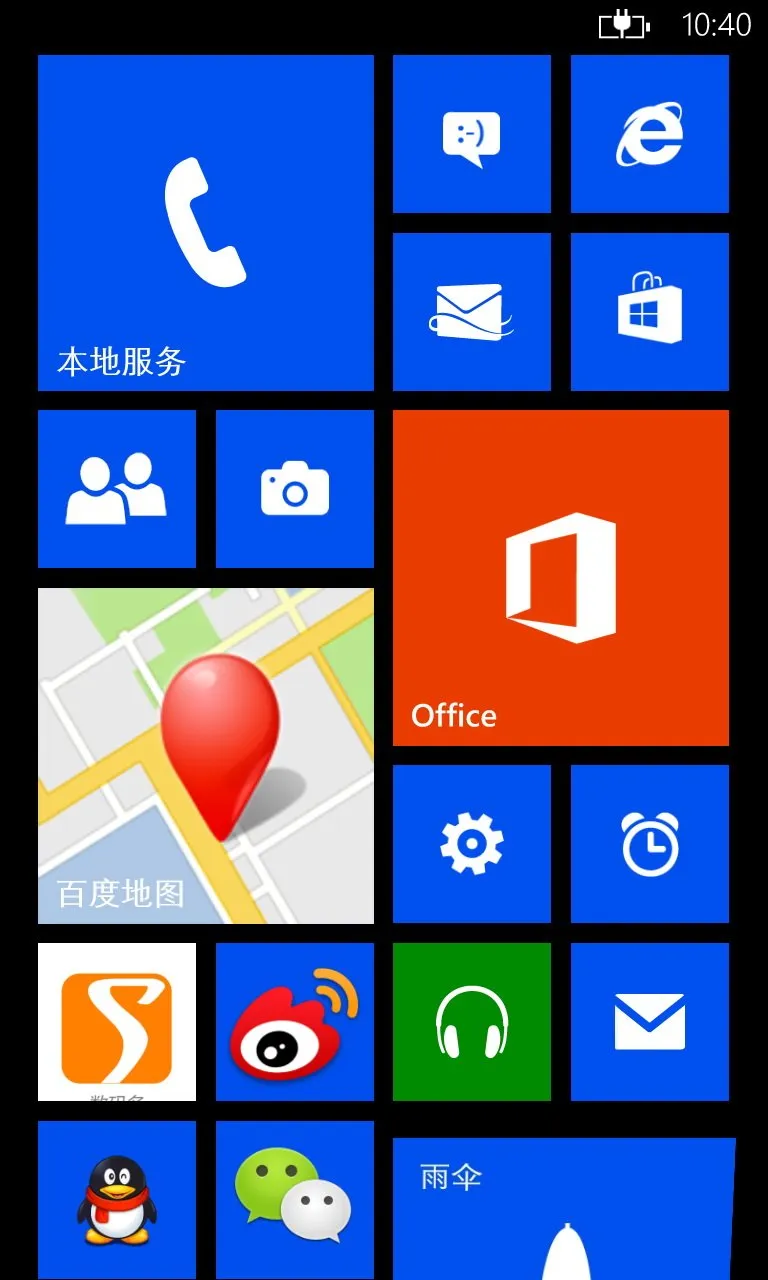
Task: Open the phone tile labeled 本地服务
Action: (x=205, y=222)
